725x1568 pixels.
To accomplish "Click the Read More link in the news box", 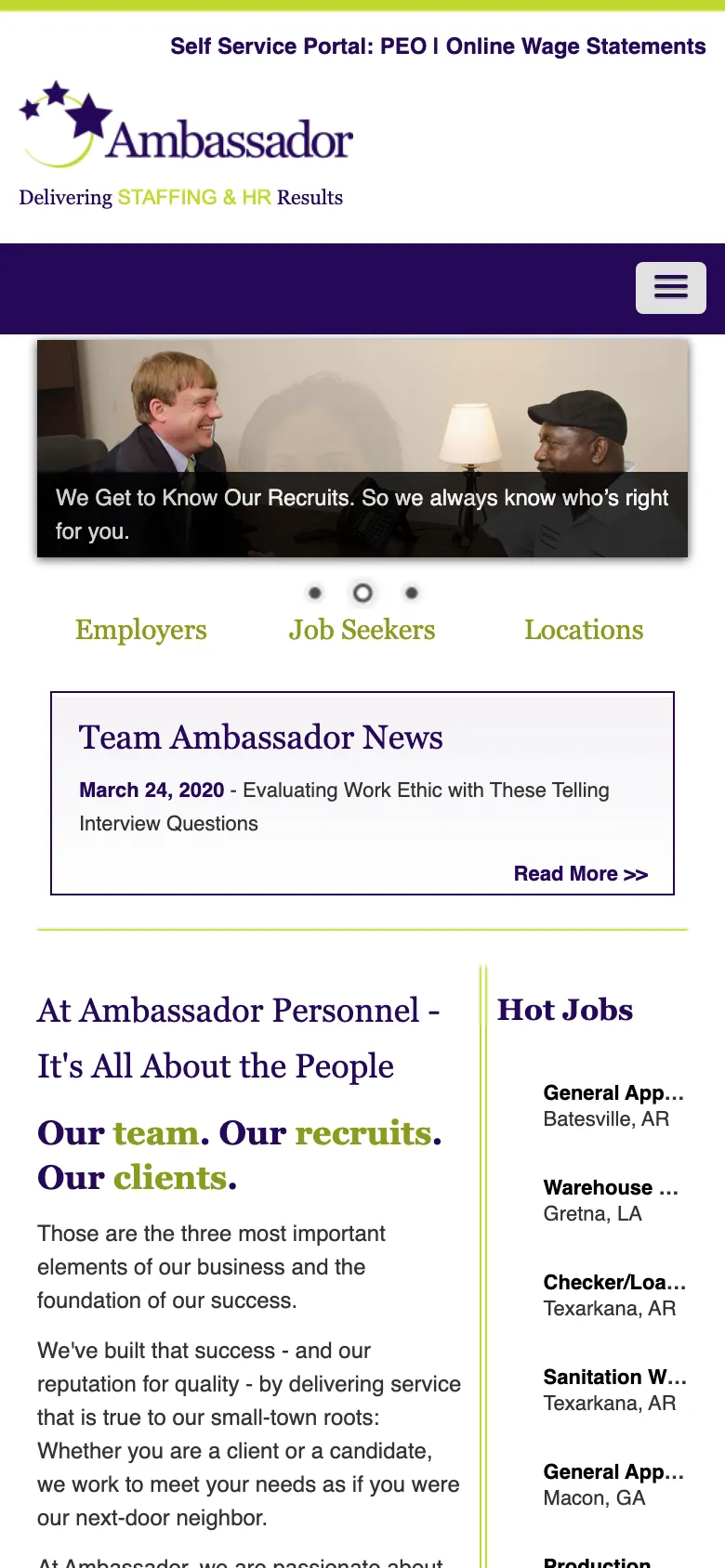I will pyautogui.click(x=580, y=873).
